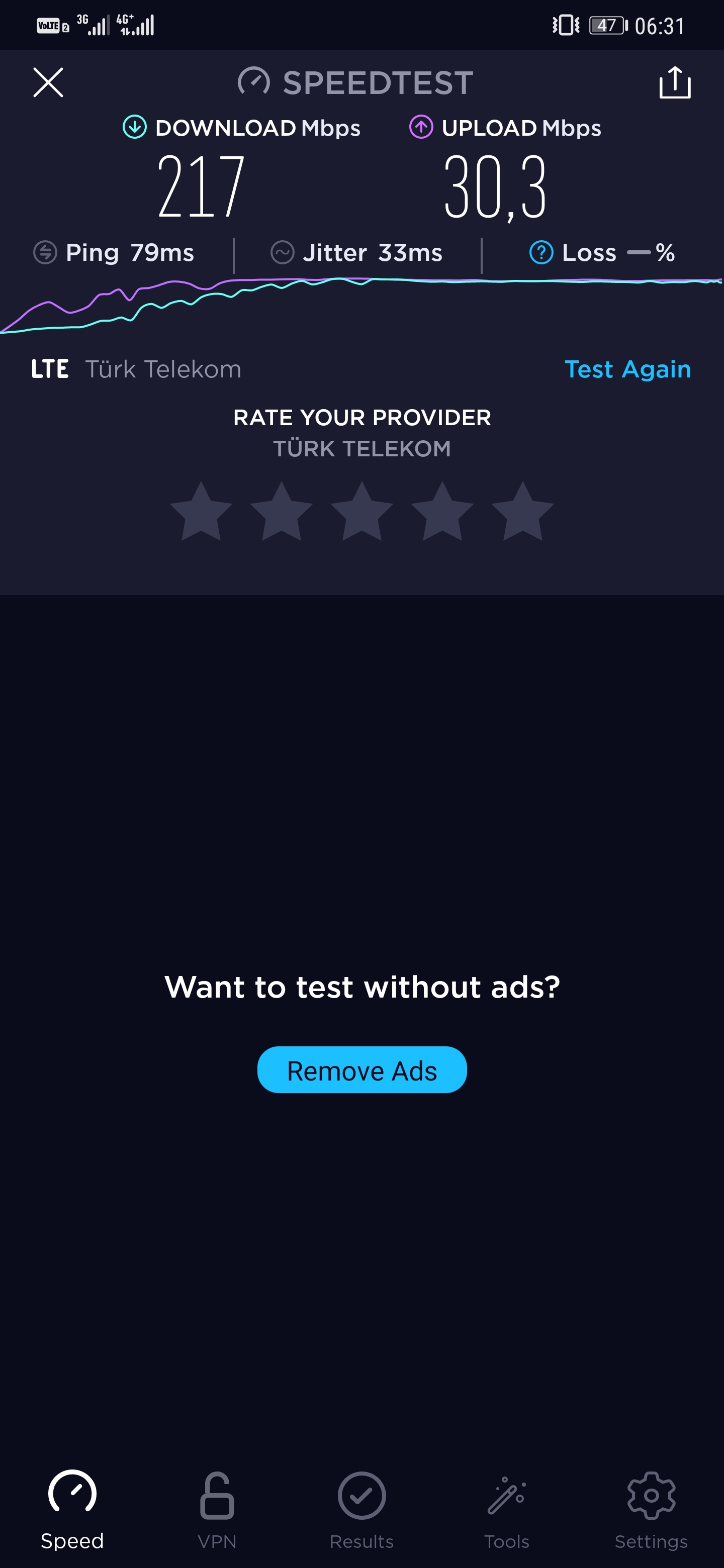Tap Test Again to rerun
The image size is (724, 1568).
[x=628, y=369]
